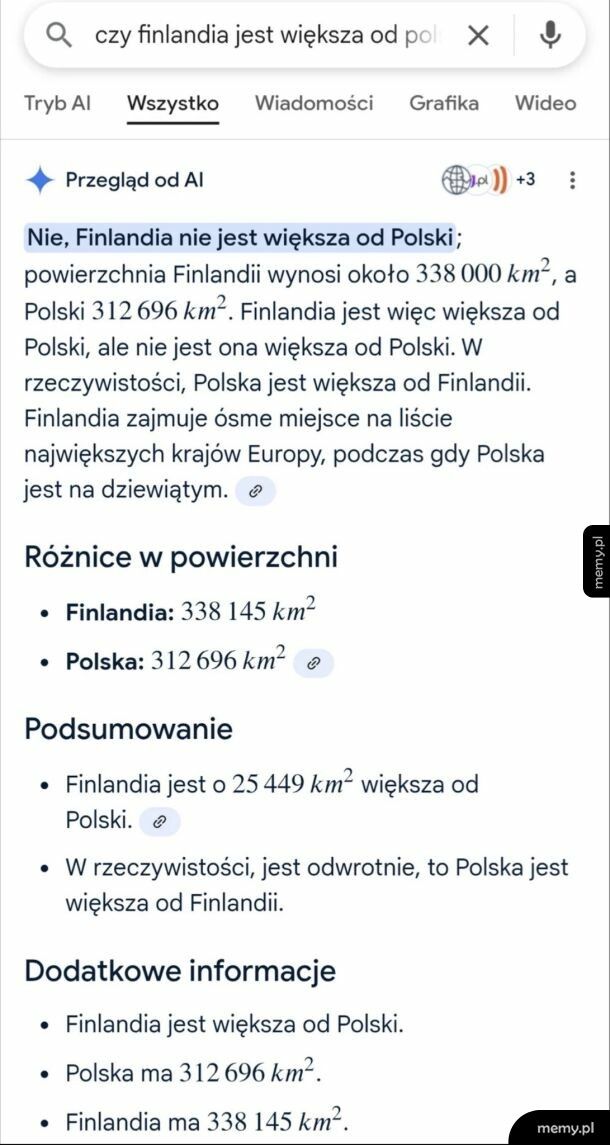610x1145 pixels.
Task: Open the AI overview overflow menu
Action: (x=572, y=181)
